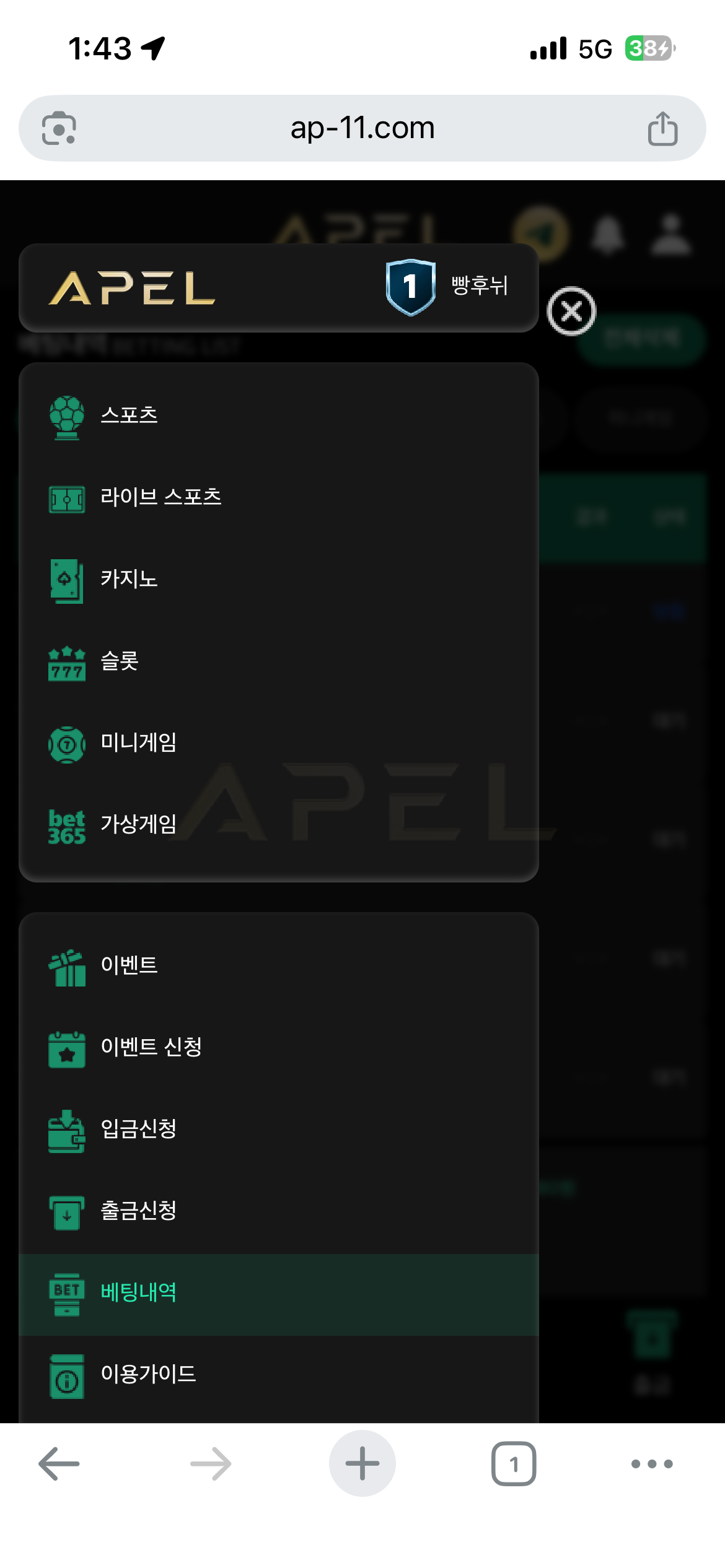Go back in the browser
This screenshot has height=1568, width=725.
pos(59,1463)
